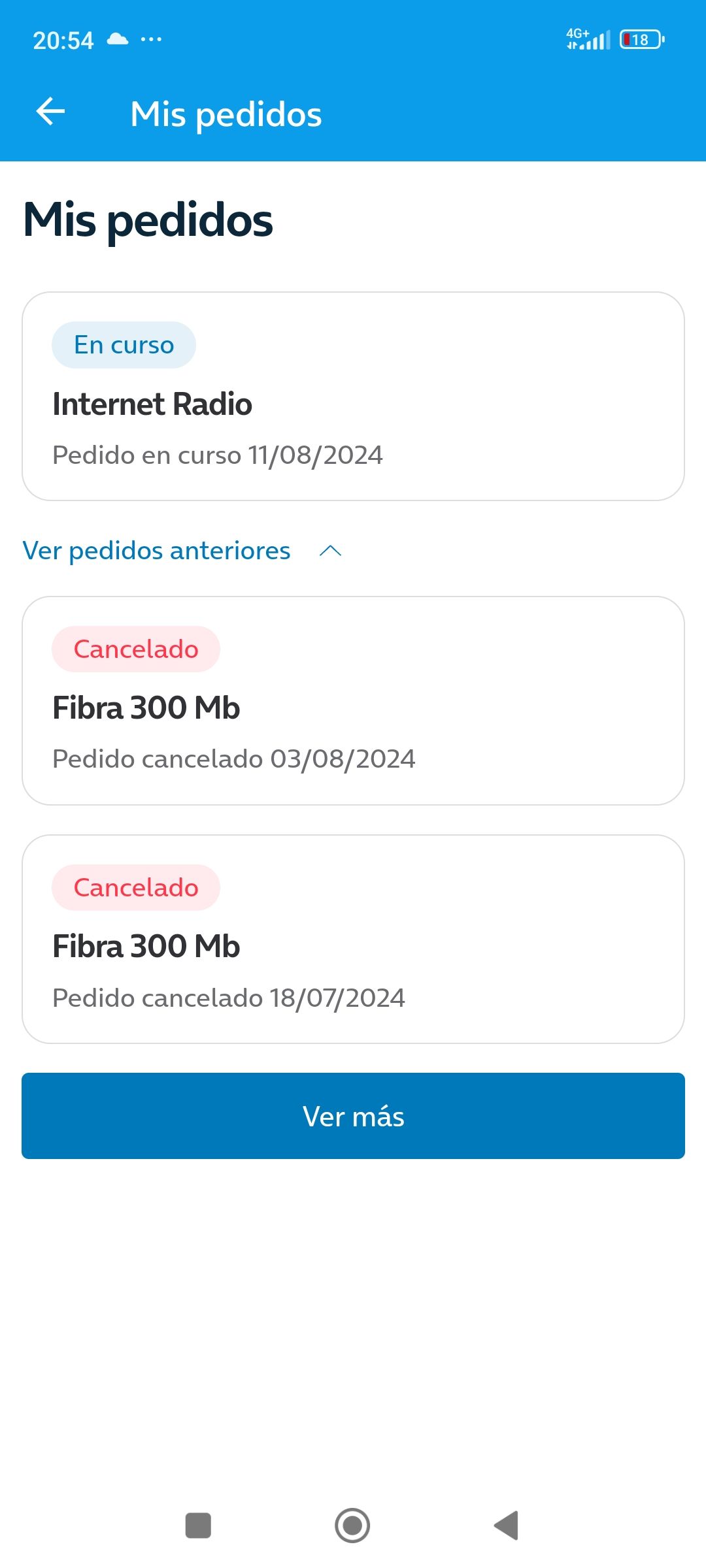The image size is (706, 1568).
Task: Tap the Ver más button
Action: [x=353, y=1116]
